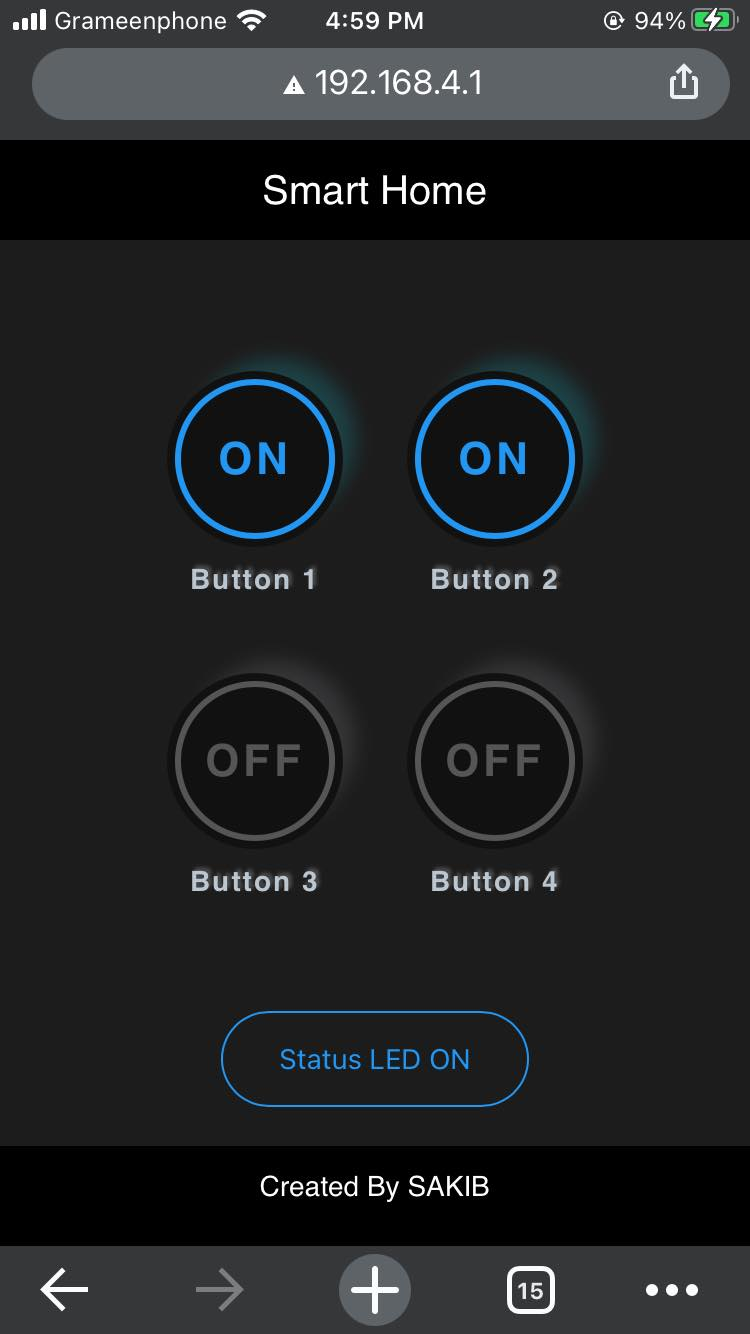Open a new tab with plus button
The height and width of the screenshot is (1334, 750).
tap(374, 1290)
